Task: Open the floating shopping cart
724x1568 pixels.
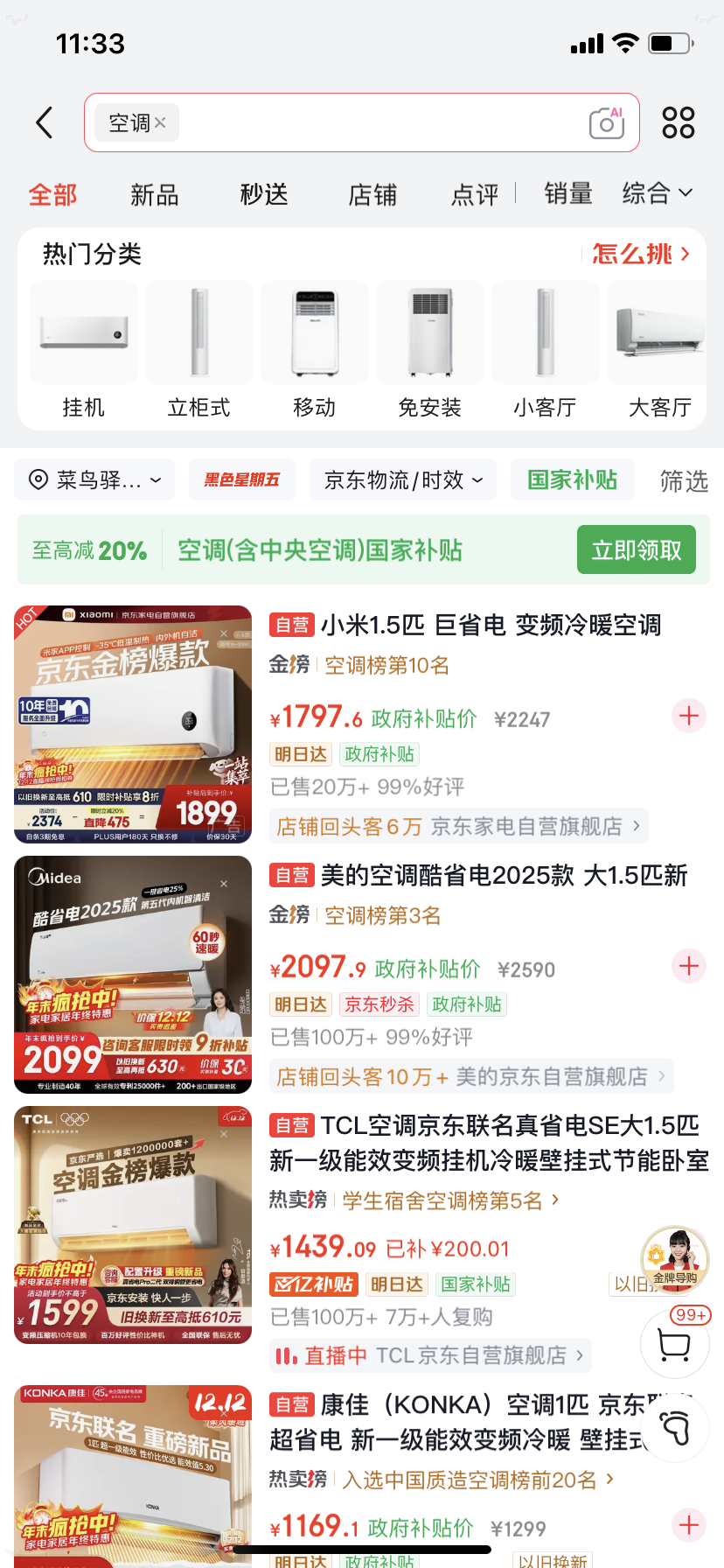Action: [674, 1346]
